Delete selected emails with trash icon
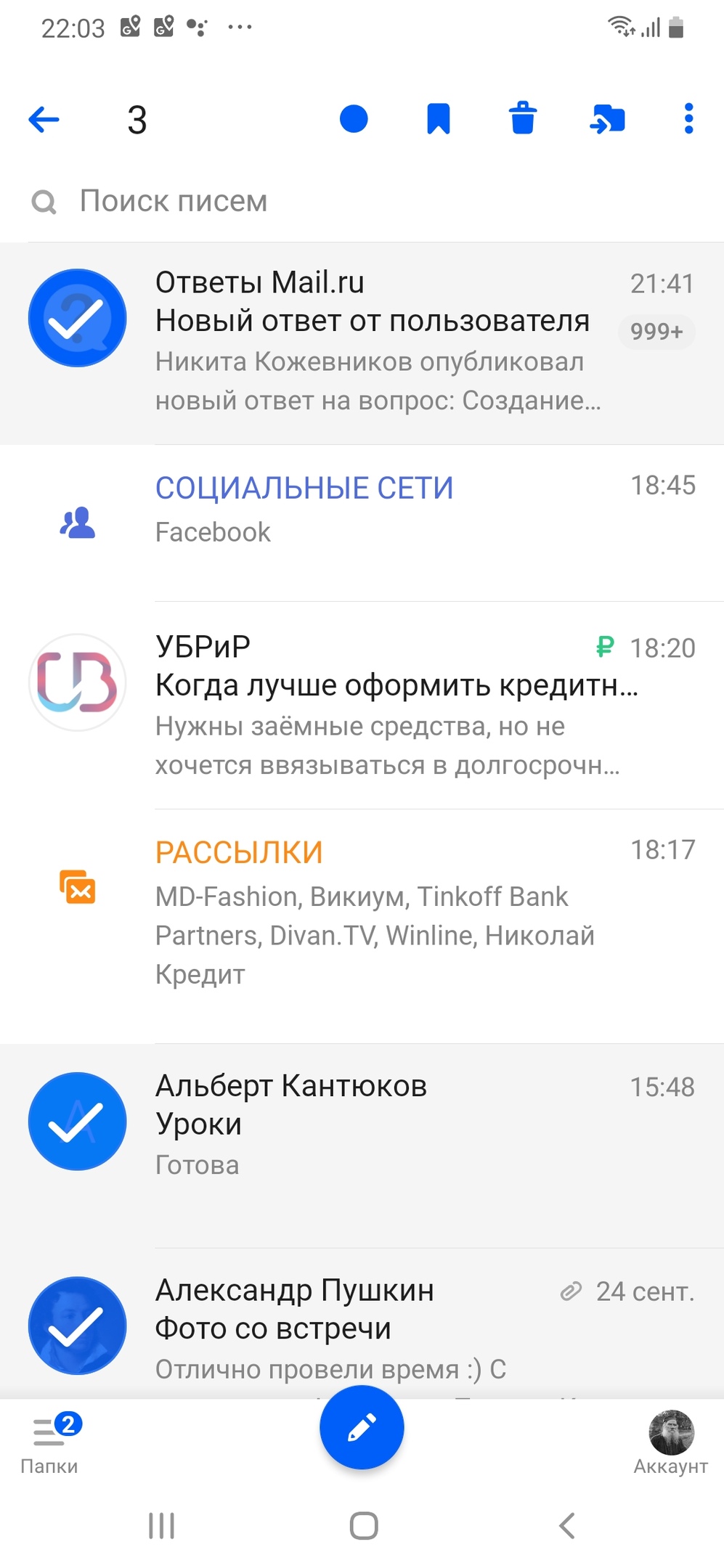Viewport: 724px width, 1568px height. coord(523,119)
